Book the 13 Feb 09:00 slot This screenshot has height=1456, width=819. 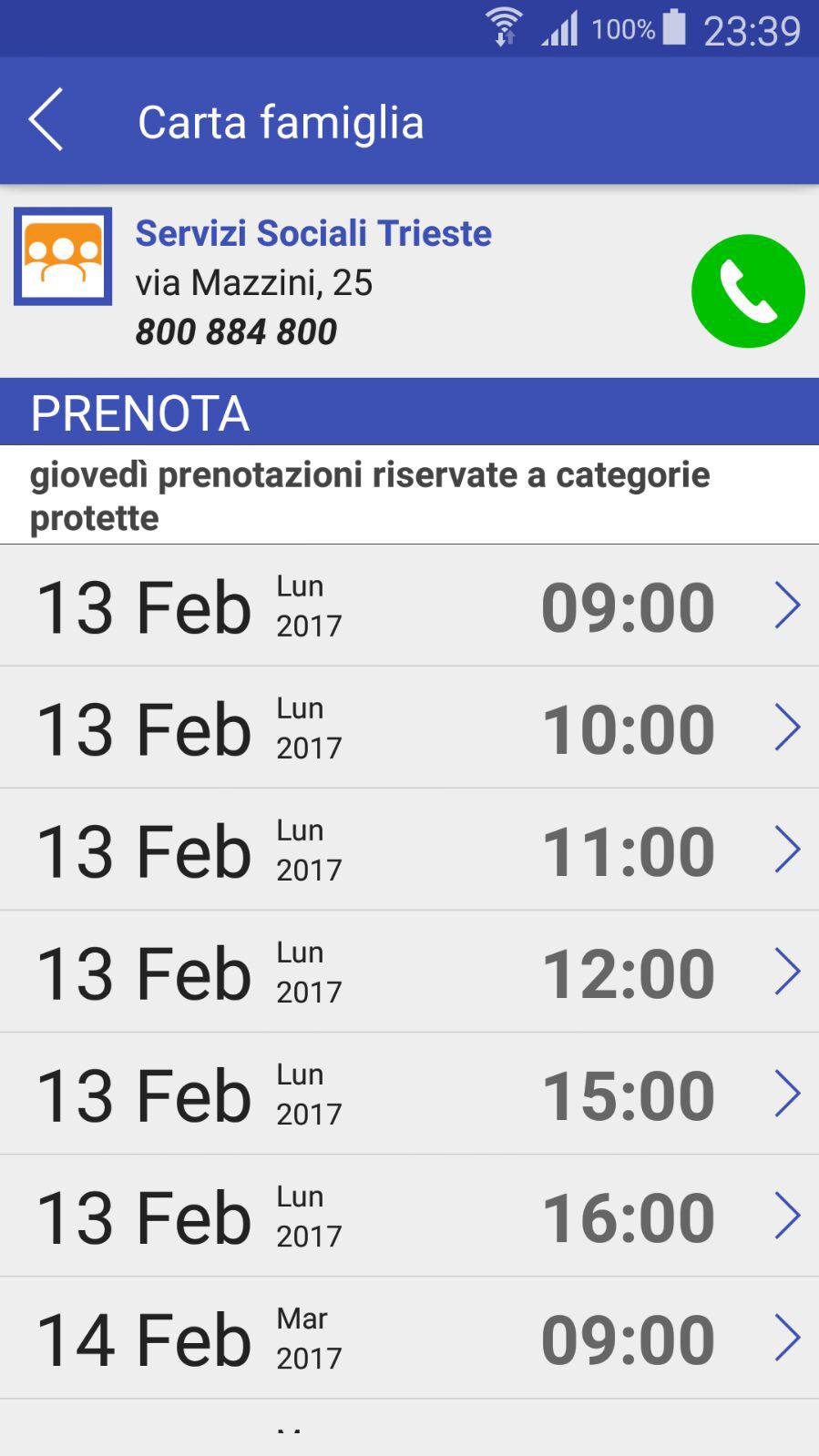(409, 606)
